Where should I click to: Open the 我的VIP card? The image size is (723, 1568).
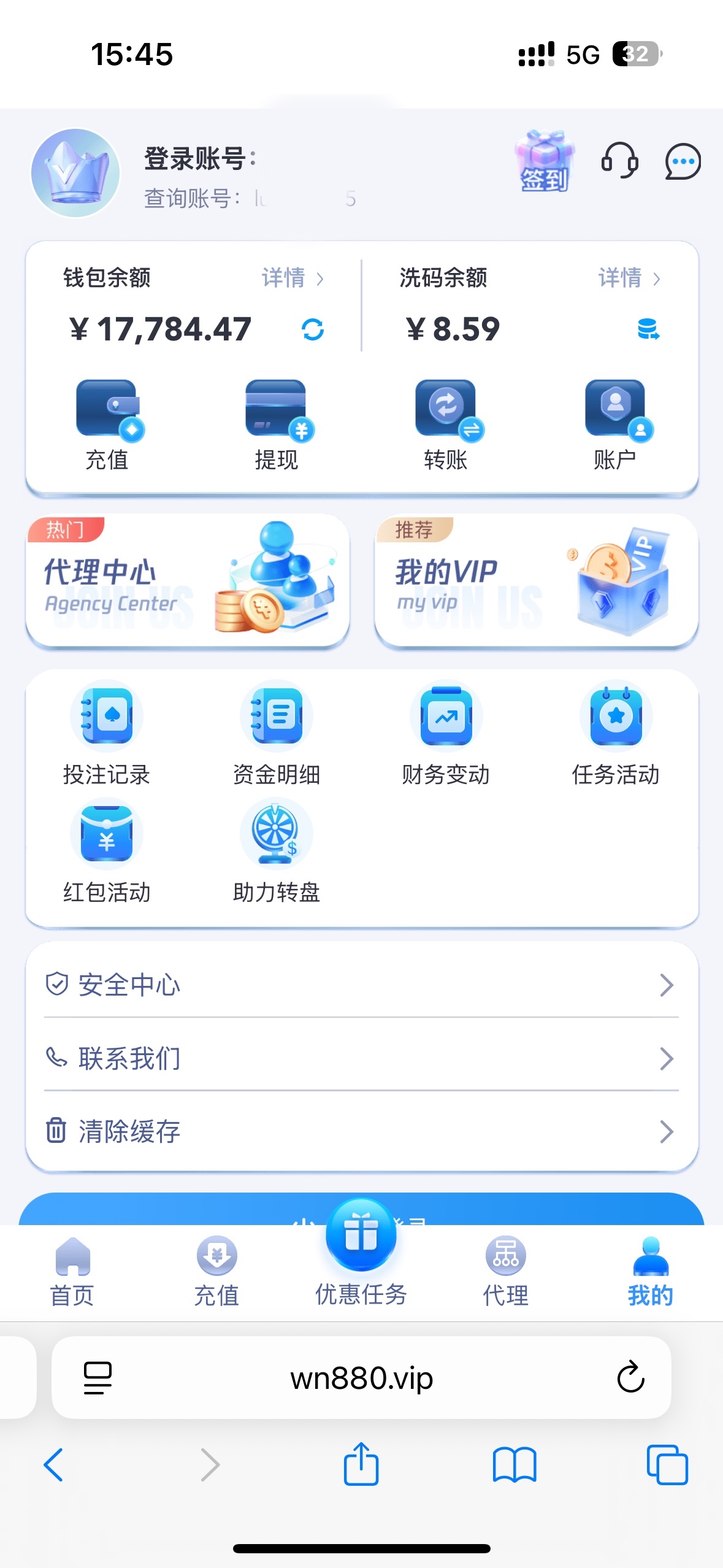[x=536, y=580]
